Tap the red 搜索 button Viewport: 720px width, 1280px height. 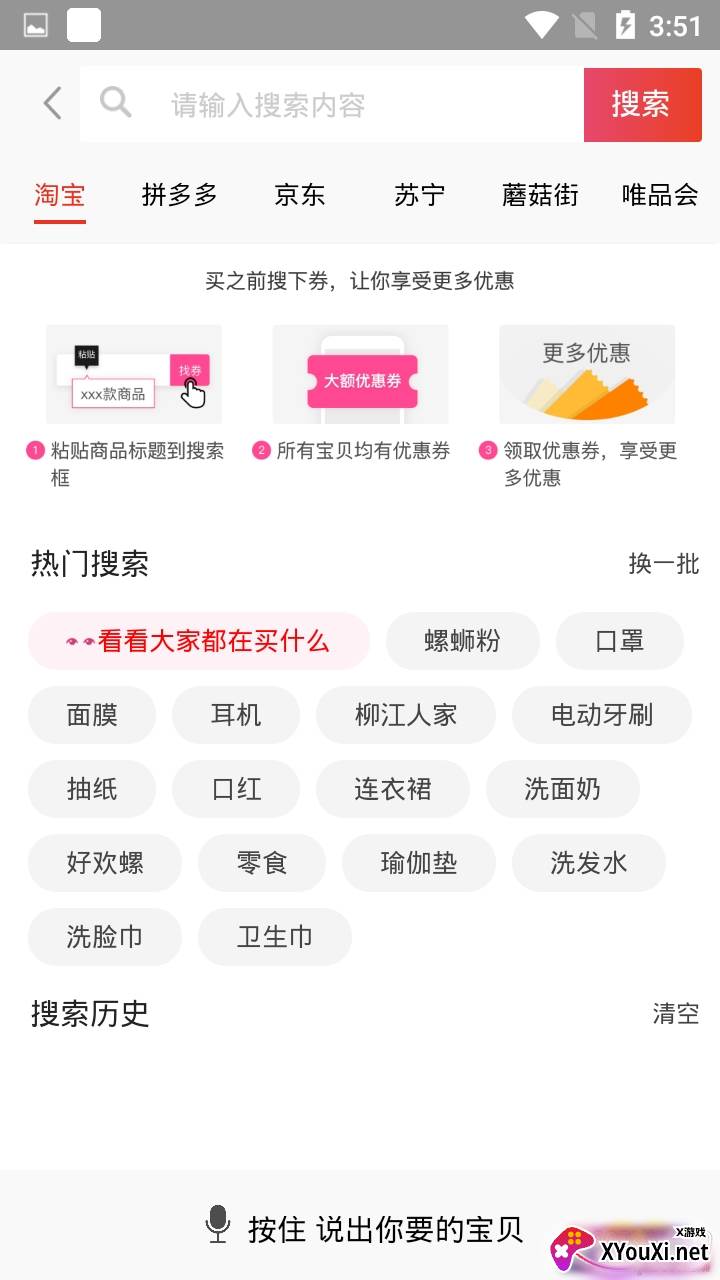tap(642, 105)
